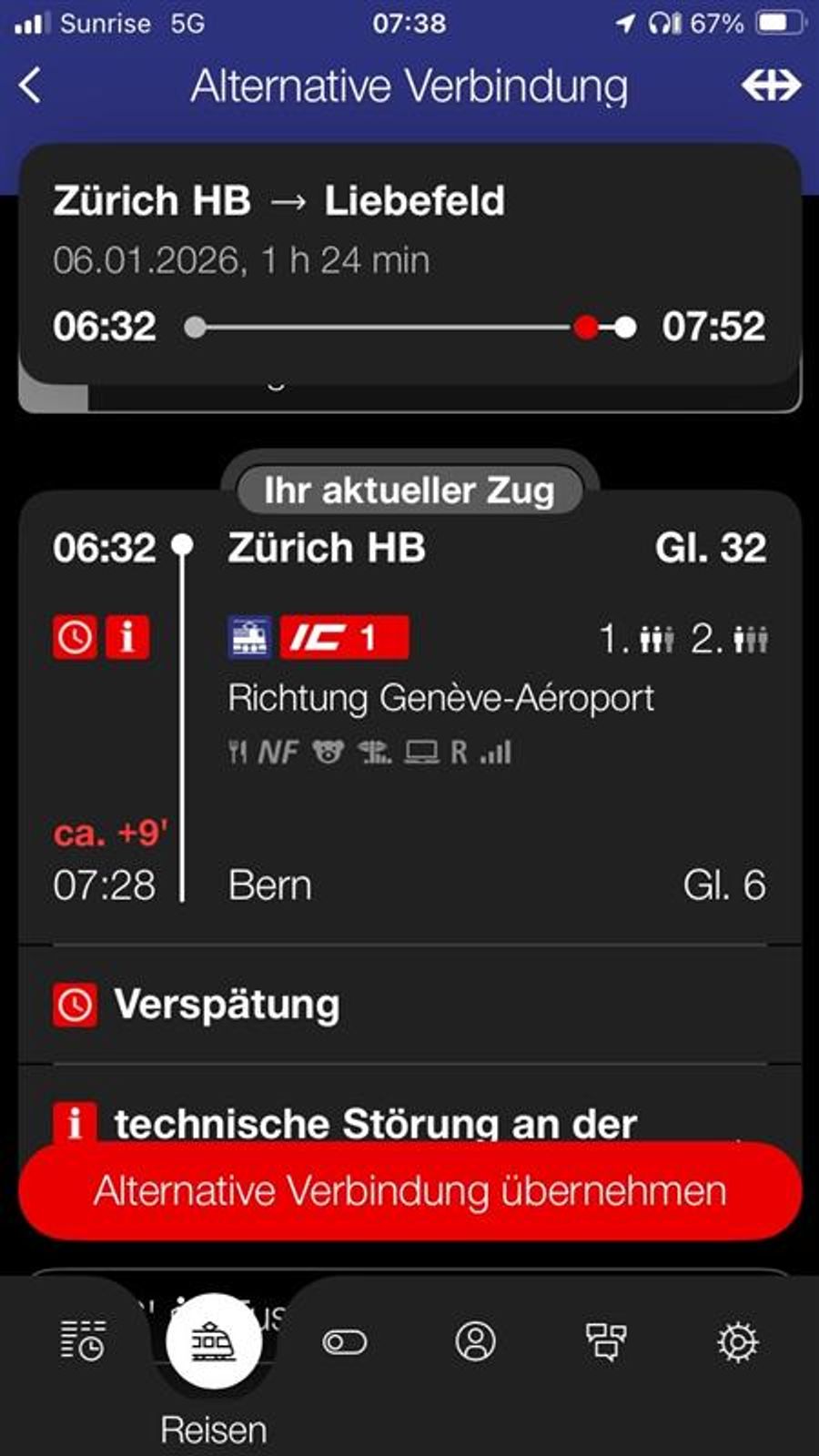The width and height of the screenshot is (819, 1456).
Task: Tap the Verspätung clock icon
Action: tap(73, 1005)
